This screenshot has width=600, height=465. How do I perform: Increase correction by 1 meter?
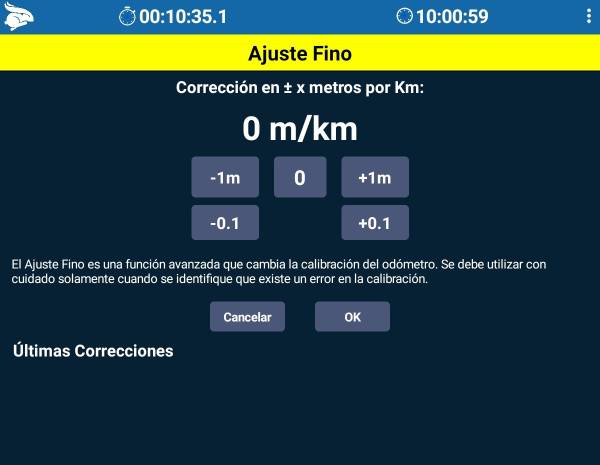tap(374, 178)
